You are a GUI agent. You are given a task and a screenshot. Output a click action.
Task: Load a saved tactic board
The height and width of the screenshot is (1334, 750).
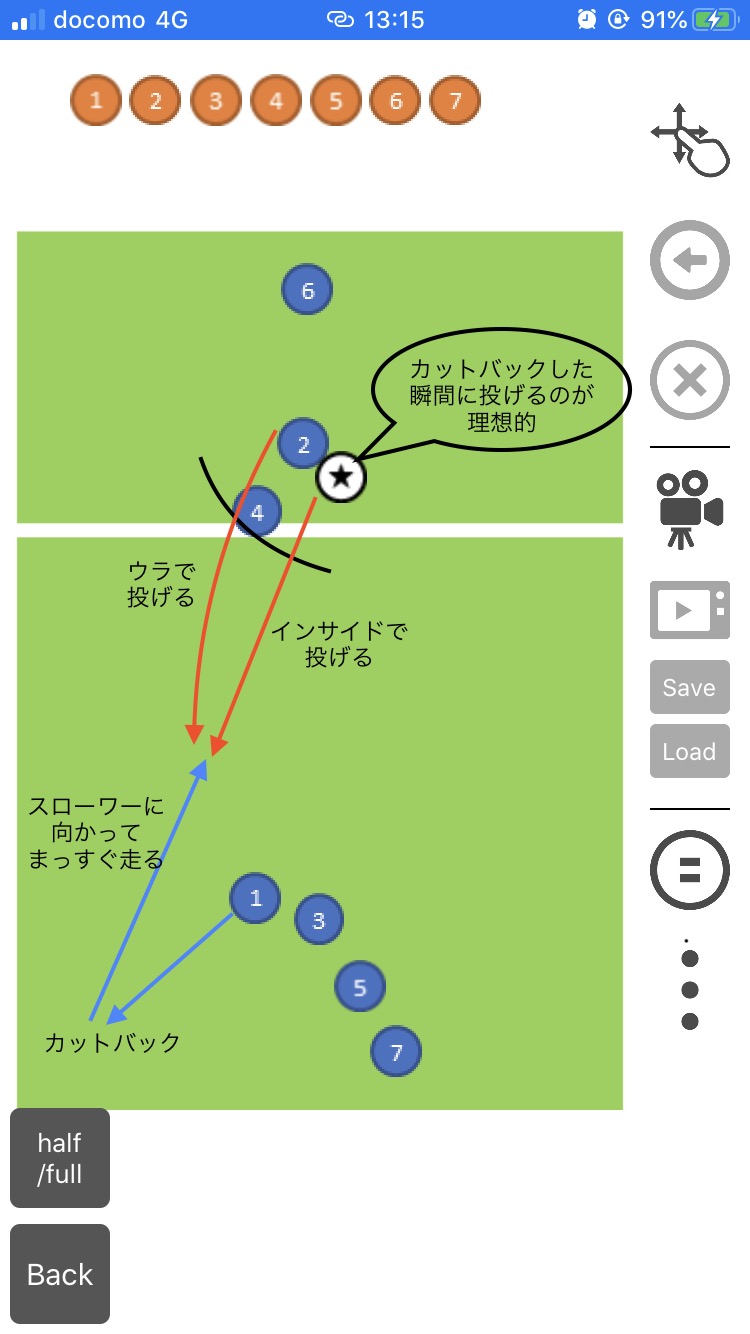click(x=690, y=751)
